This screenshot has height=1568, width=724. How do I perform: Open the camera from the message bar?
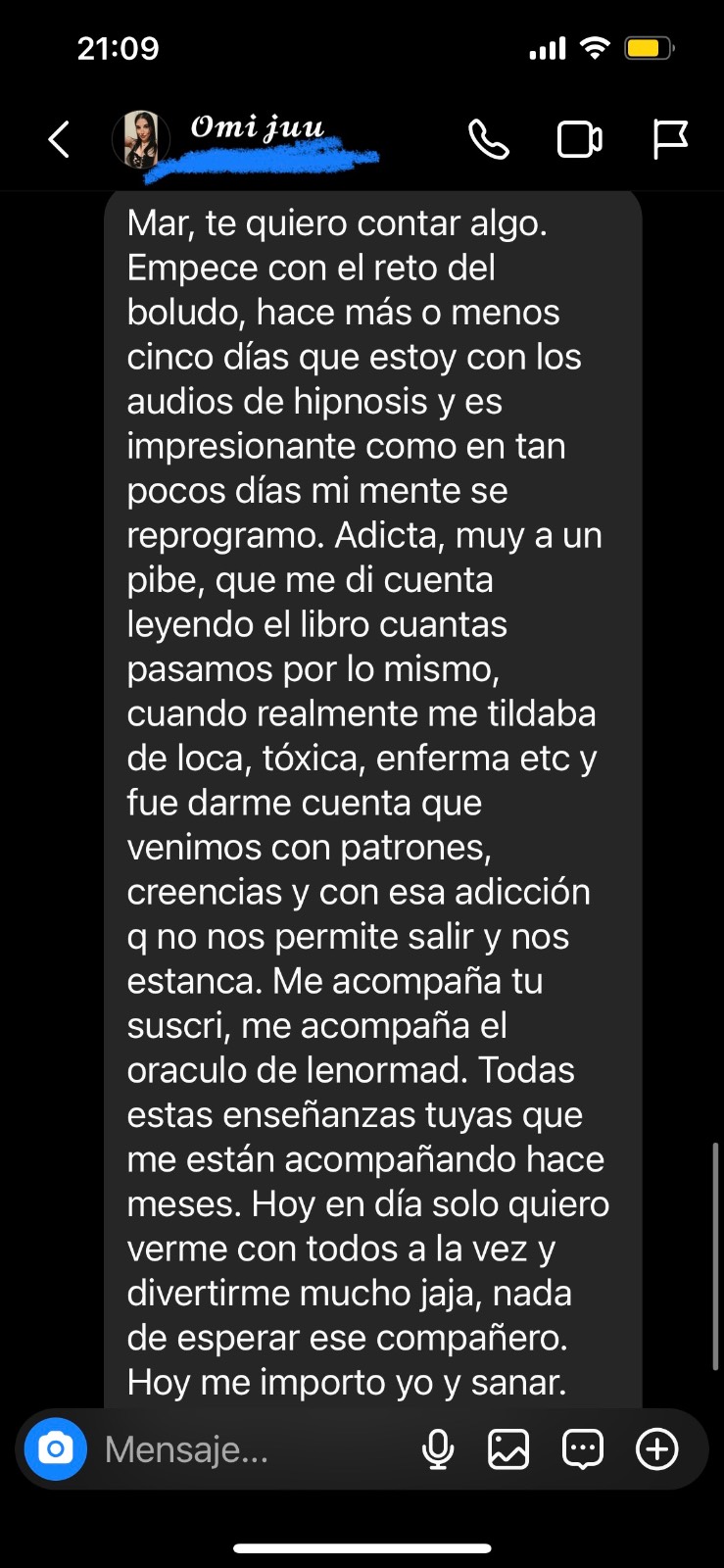point(56,1448)
